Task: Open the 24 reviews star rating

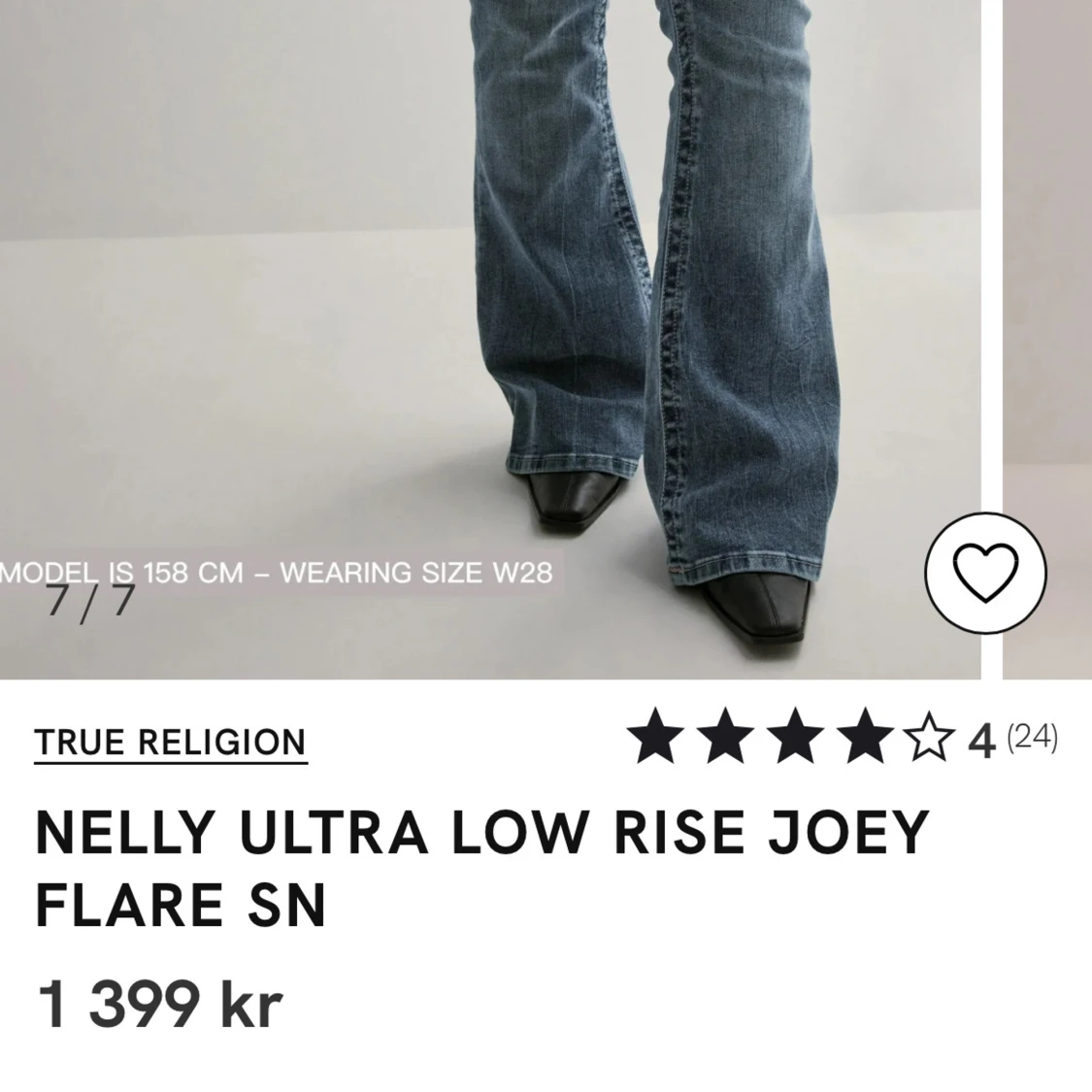Action: [x=841, y=740]
